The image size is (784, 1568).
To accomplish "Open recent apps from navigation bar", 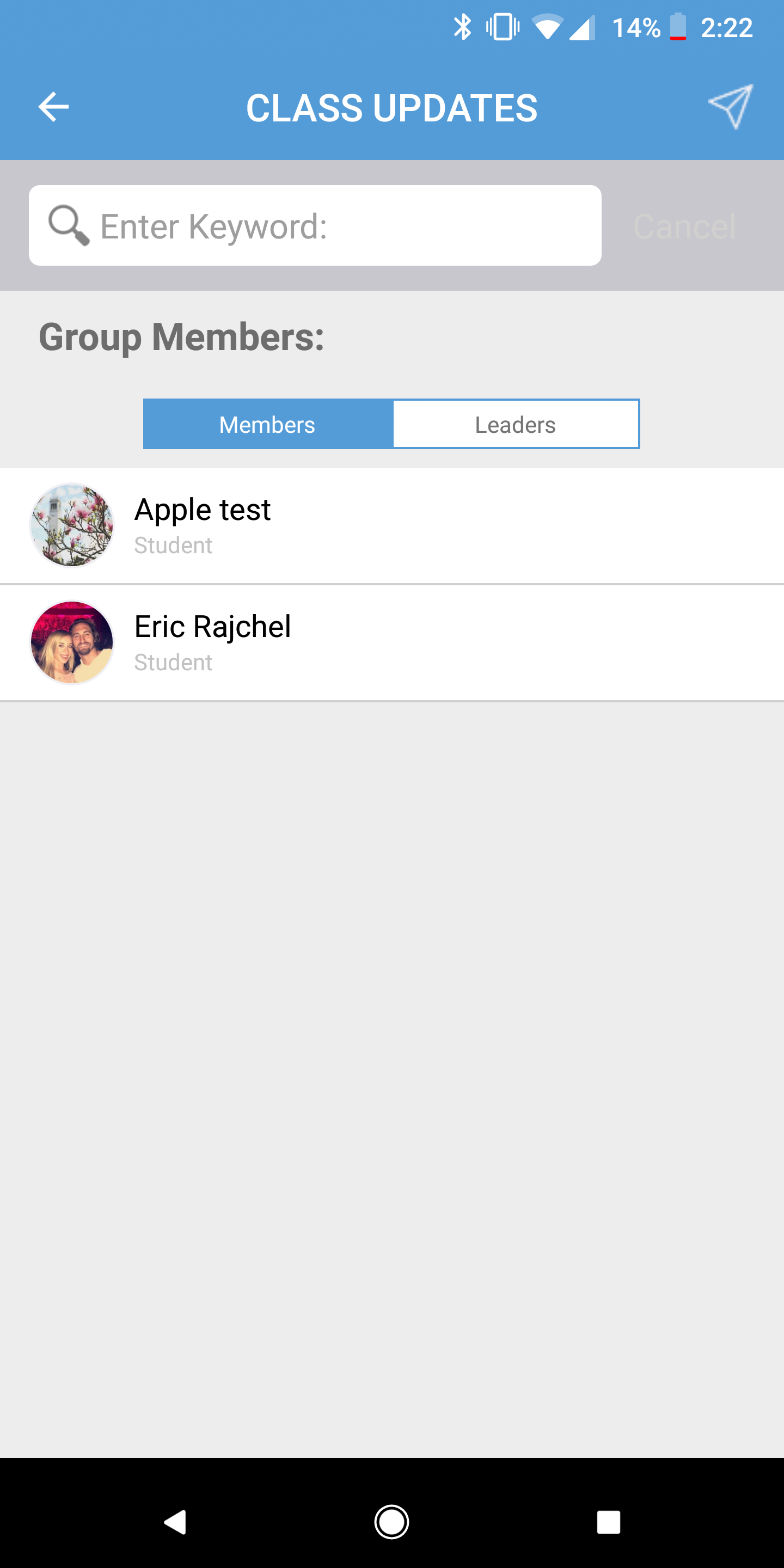I will point(609,1522).
